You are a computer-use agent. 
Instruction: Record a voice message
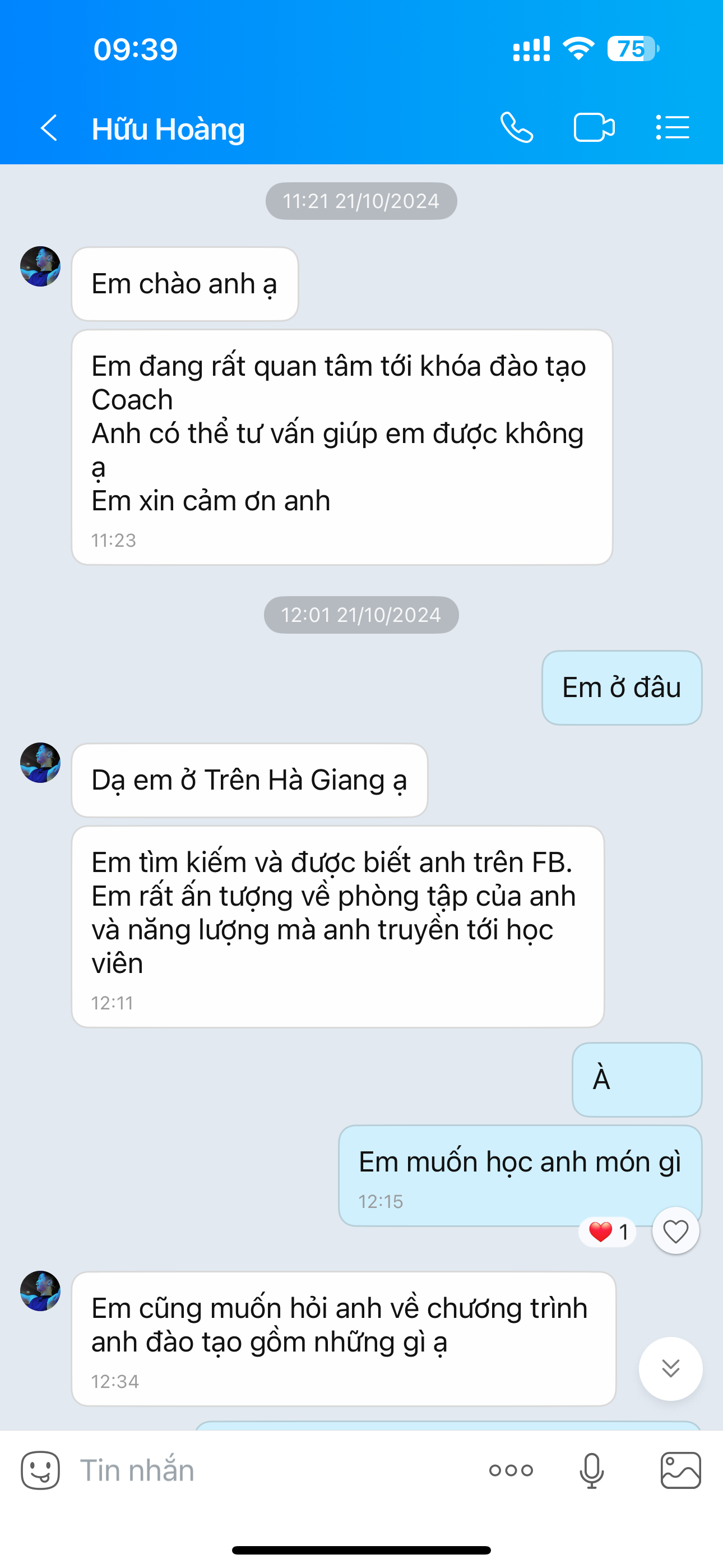pyautogui.click(x=591, y=1470)
